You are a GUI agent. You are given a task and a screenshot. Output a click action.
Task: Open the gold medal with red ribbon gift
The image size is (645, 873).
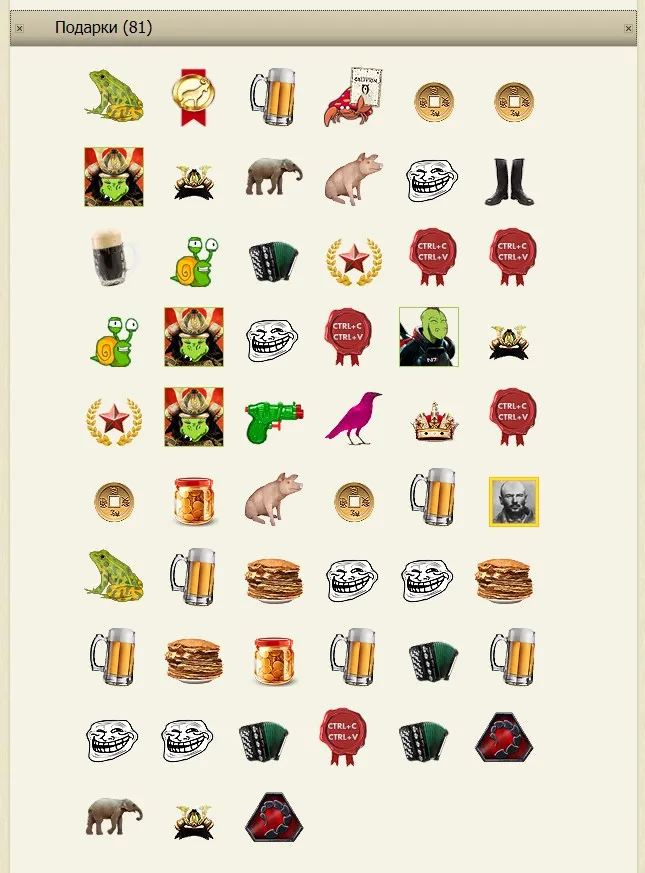(x=193, y=97)
